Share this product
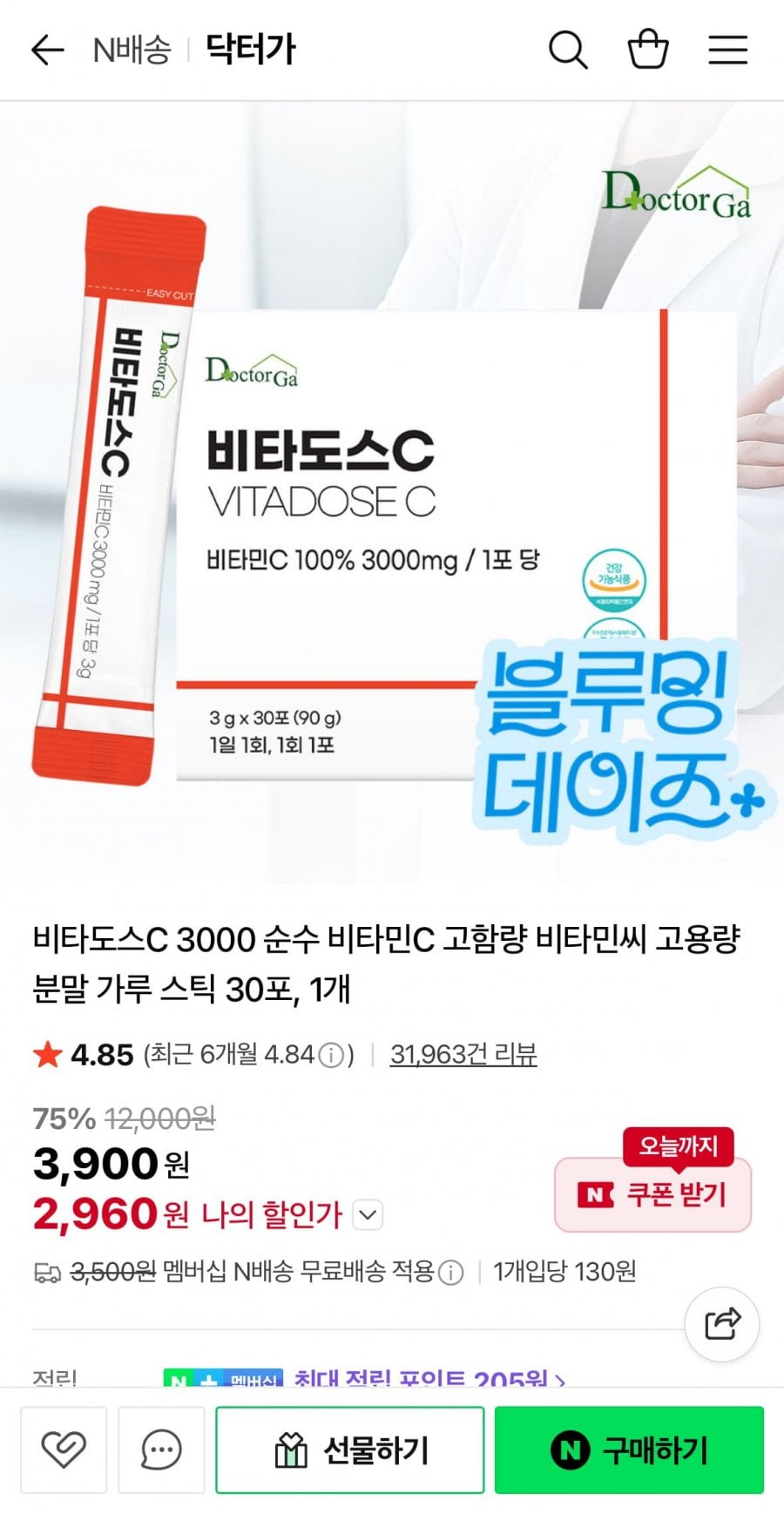784x1514 pixels. (722, 1324)
